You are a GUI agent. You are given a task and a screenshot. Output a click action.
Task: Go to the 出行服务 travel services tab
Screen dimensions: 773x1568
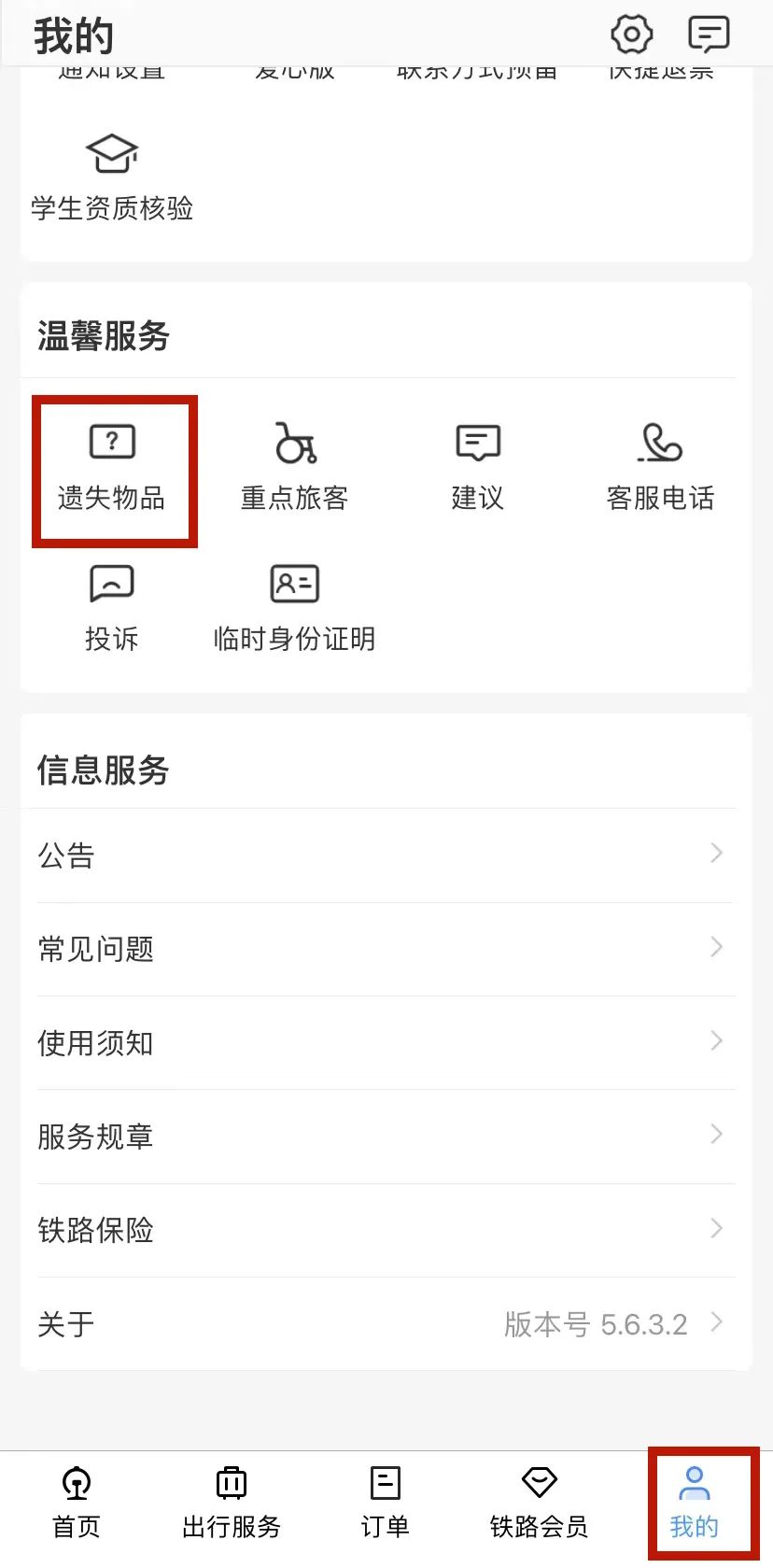coord(232,1503)
